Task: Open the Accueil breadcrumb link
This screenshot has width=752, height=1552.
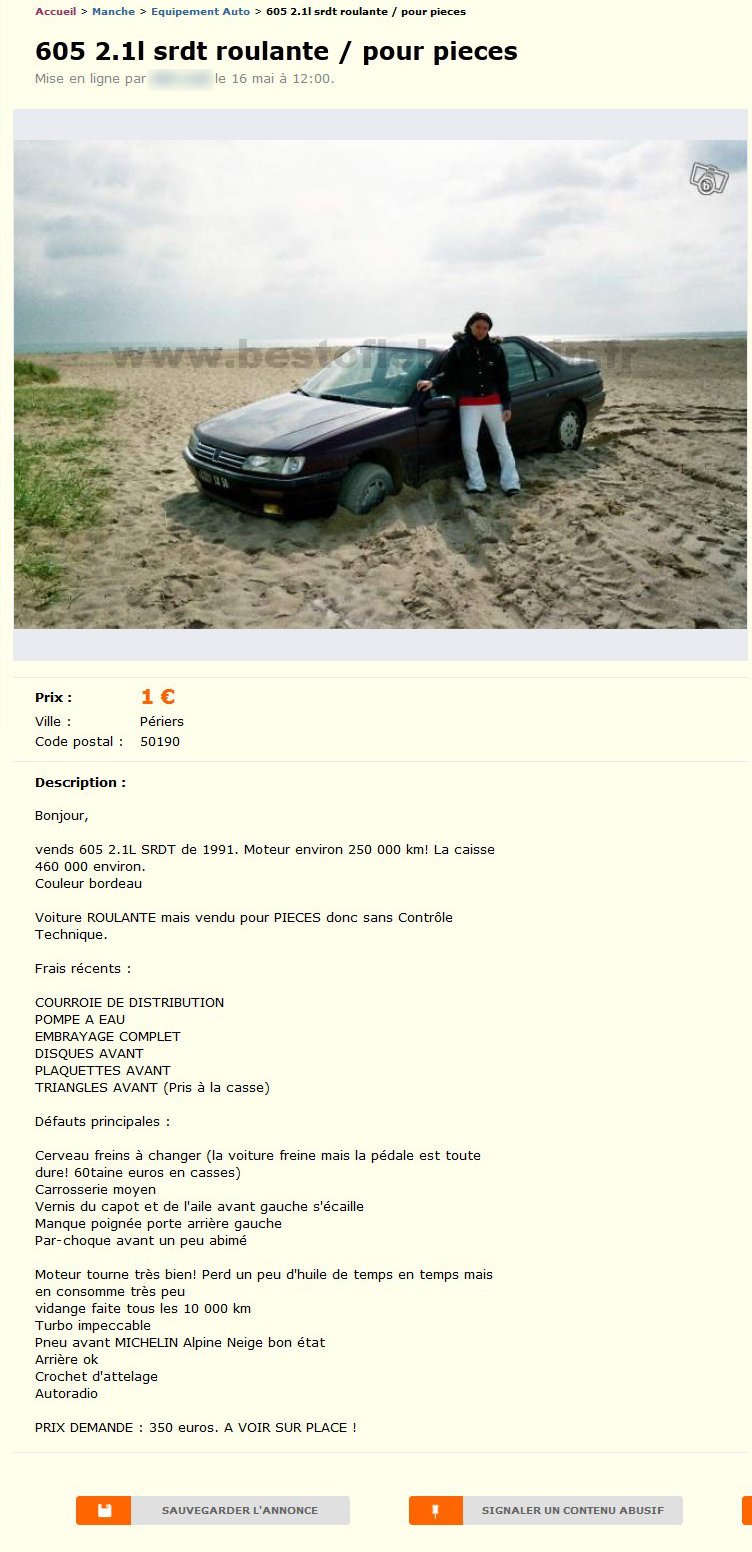Action: [x=55, y=12]
